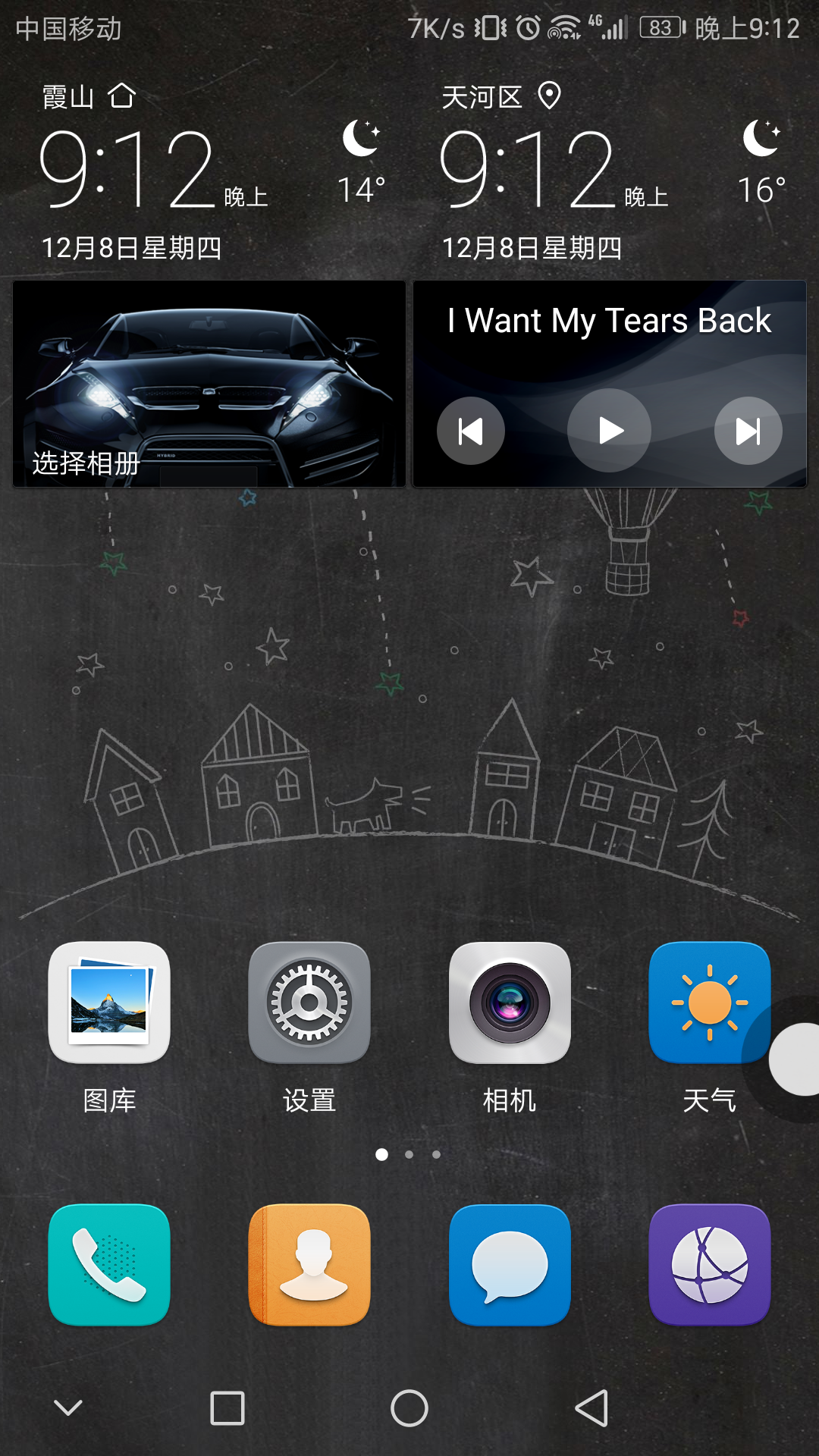This screenshot has width=819, height=1456.
Task: Launch the browser app in the dock
Action: tap(710, 1265)
